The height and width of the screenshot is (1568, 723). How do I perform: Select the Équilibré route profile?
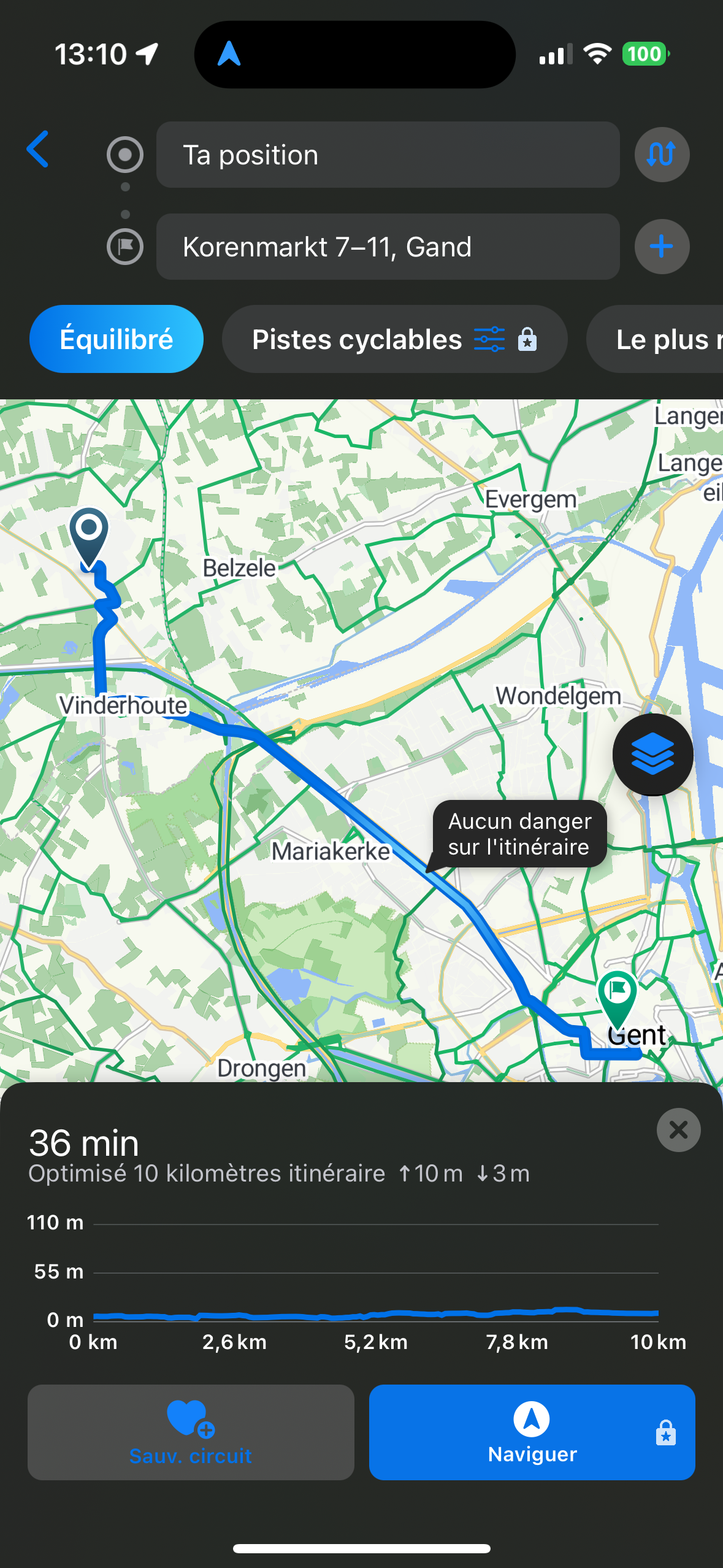click(x=117, y=339)
